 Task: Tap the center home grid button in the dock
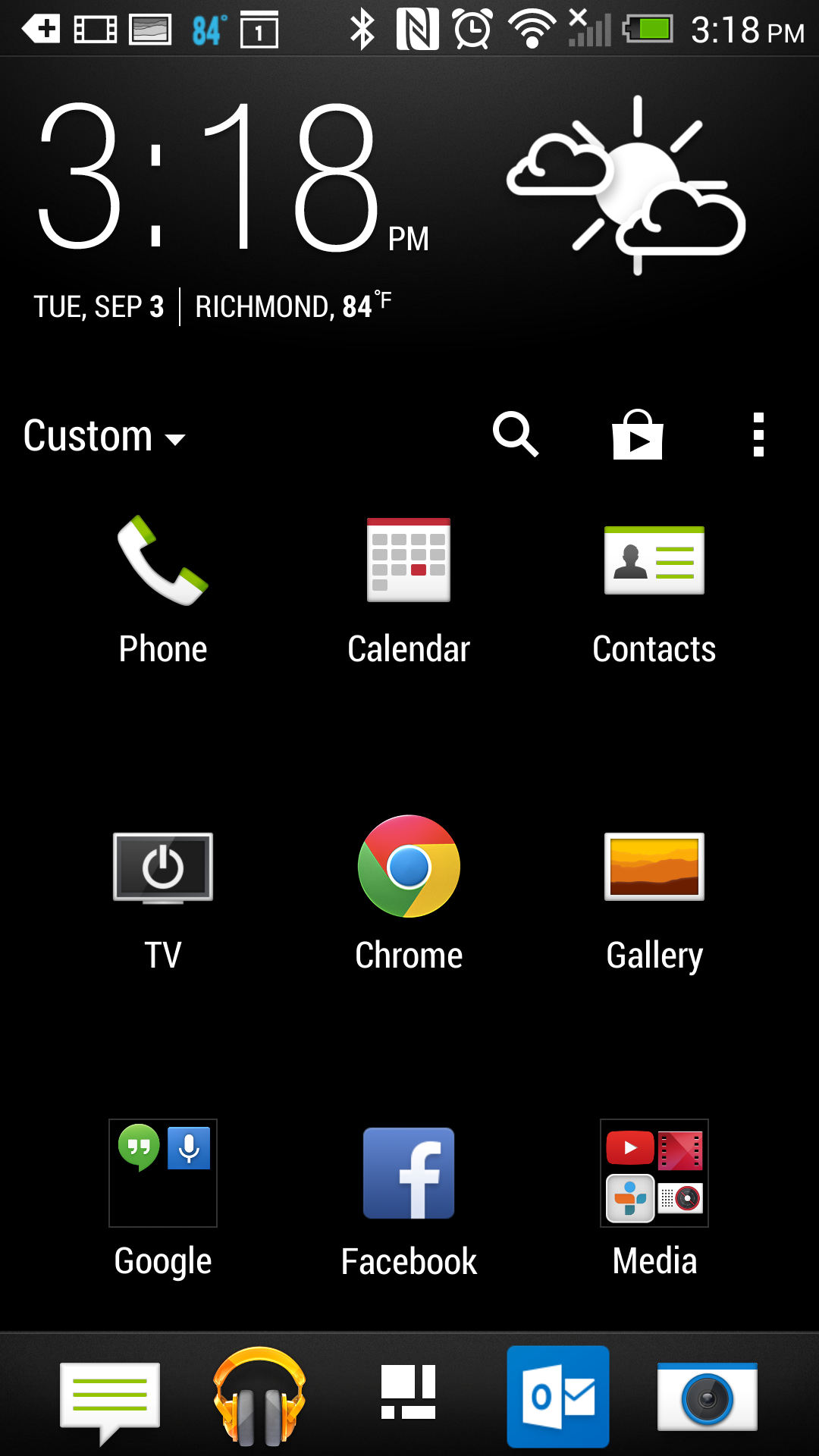[x=409, y=1392]
